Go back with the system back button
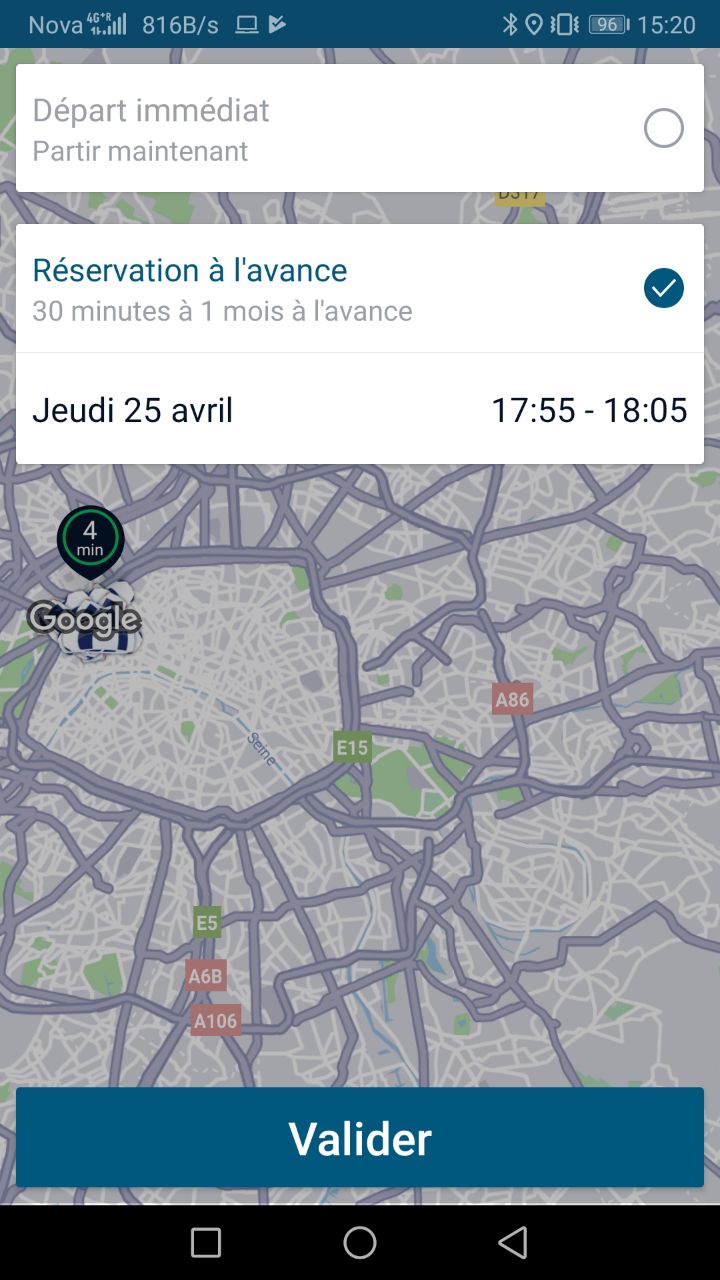This screenshot has width=720, height=1280. point(512,1242)
